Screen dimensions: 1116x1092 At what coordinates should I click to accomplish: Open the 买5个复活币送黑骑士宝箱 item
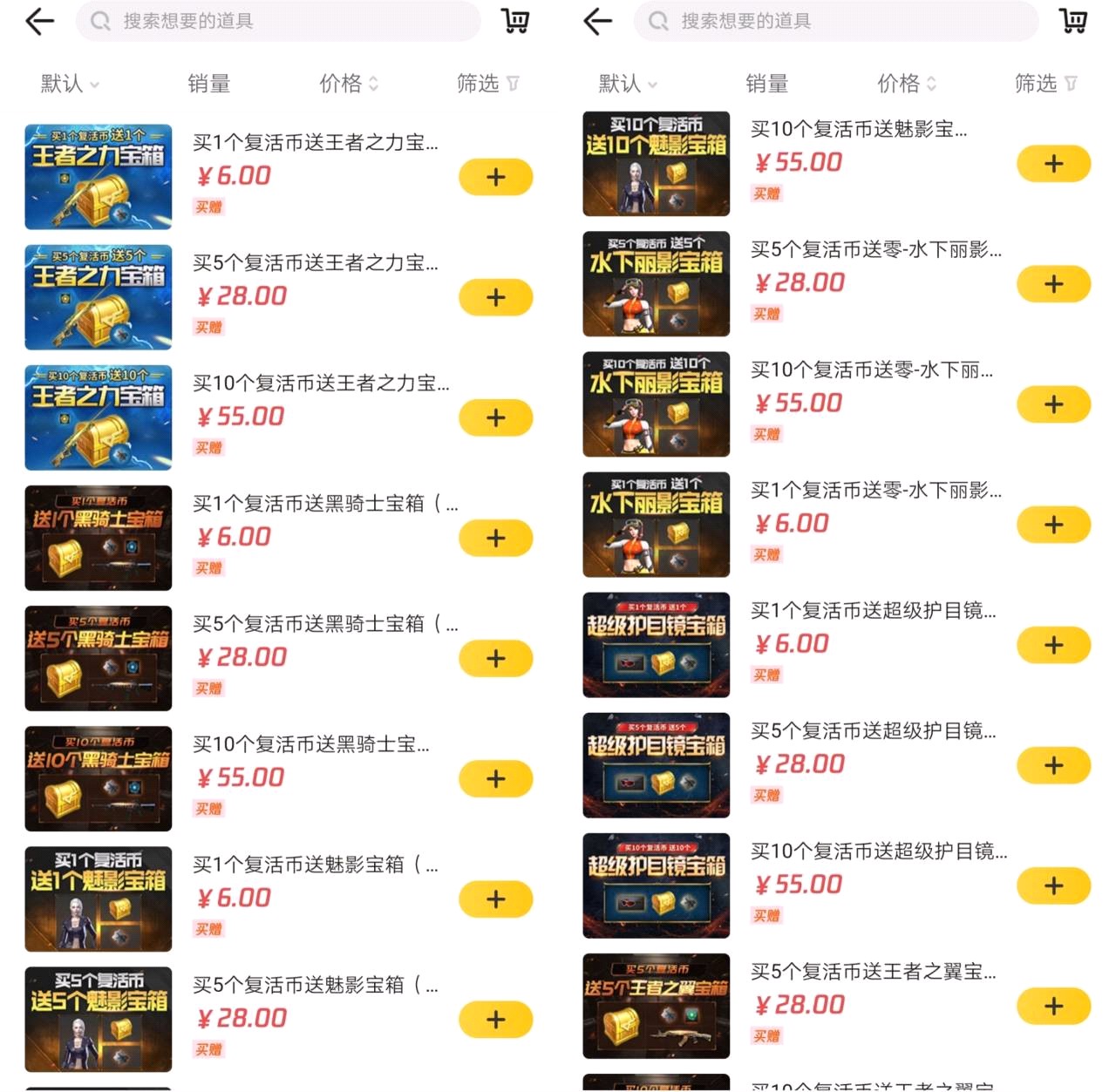[x=320, y=624]
